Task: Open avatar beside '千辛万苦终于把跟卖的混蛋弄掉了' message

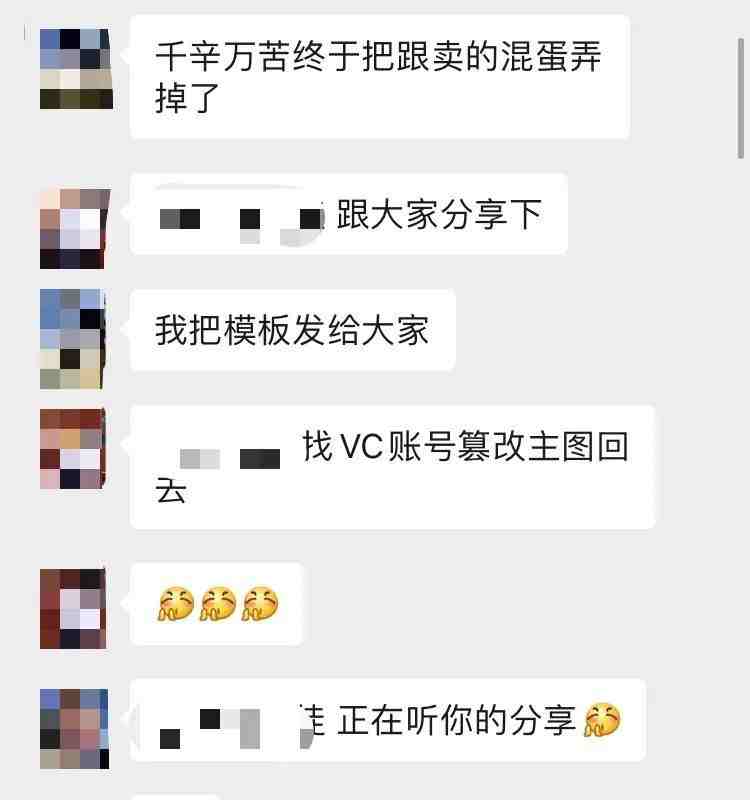Action: (x=75, y=69)
